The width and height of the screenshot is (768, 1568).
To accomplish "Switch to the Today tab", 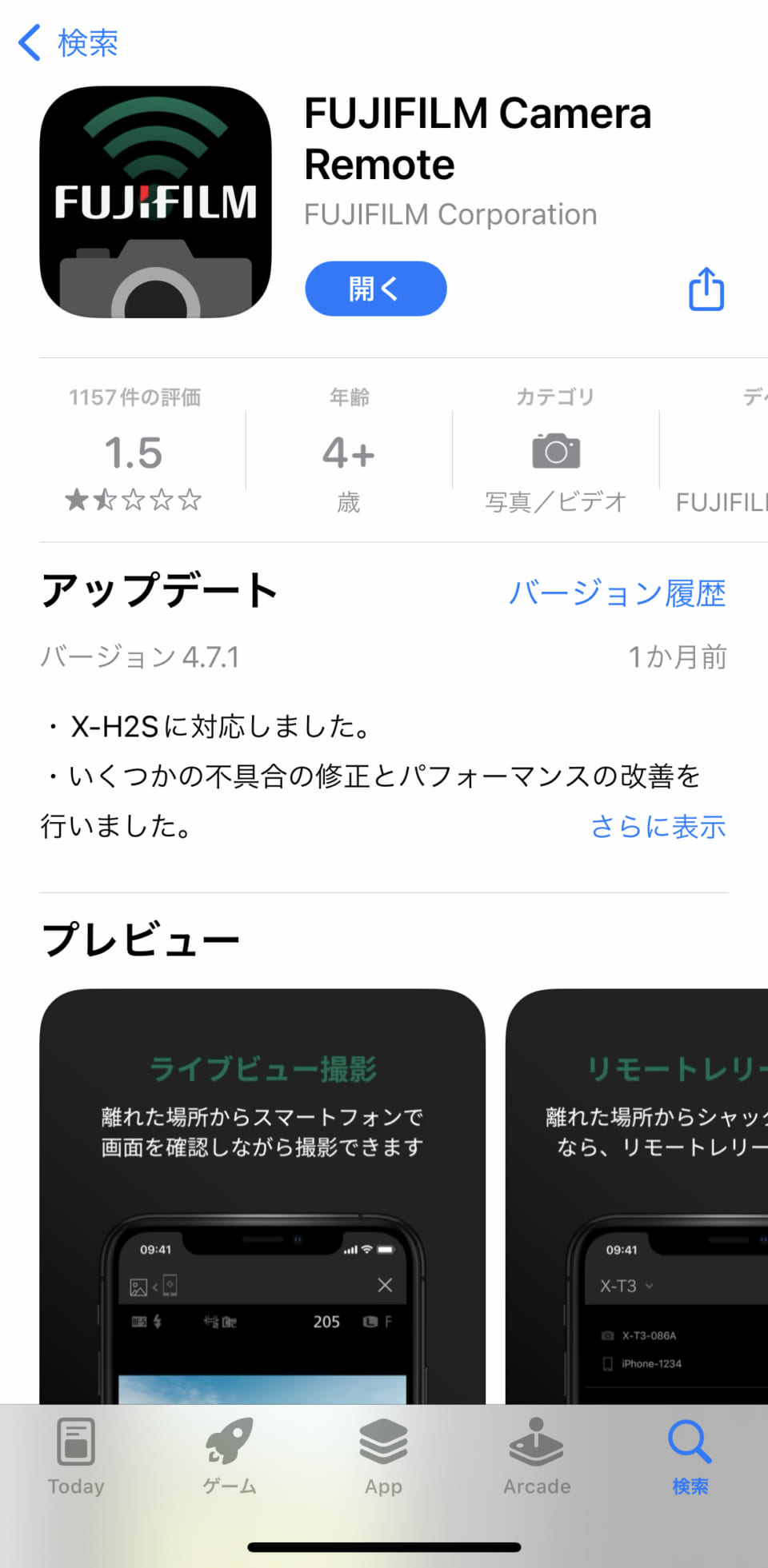I will (75, 1456).
